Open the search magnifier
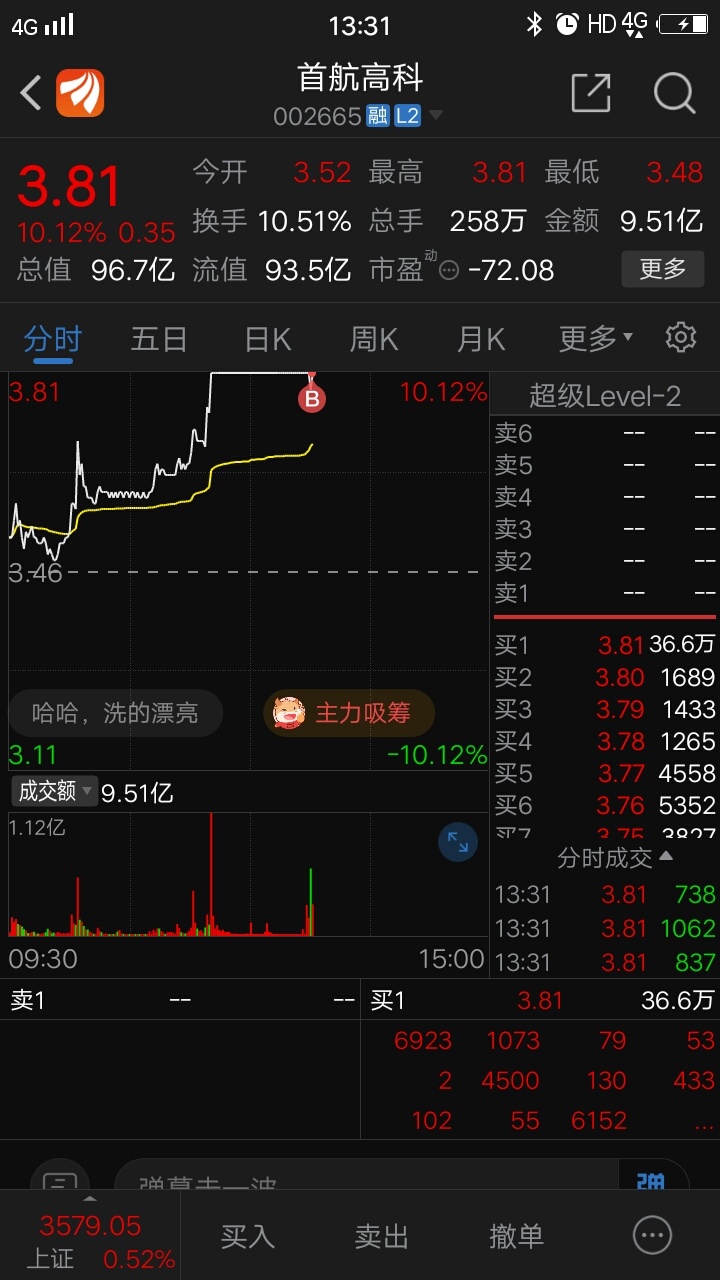 tap(674, 93)
